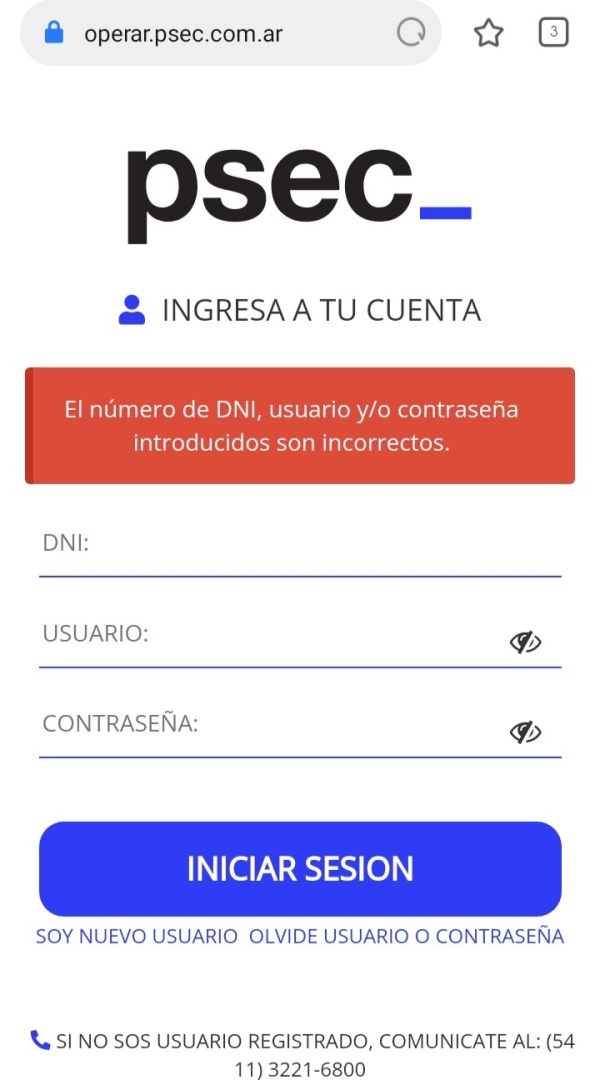Tap the reload icon in address bar
This screenshot has height=1090, width=600.
[411, 33]
